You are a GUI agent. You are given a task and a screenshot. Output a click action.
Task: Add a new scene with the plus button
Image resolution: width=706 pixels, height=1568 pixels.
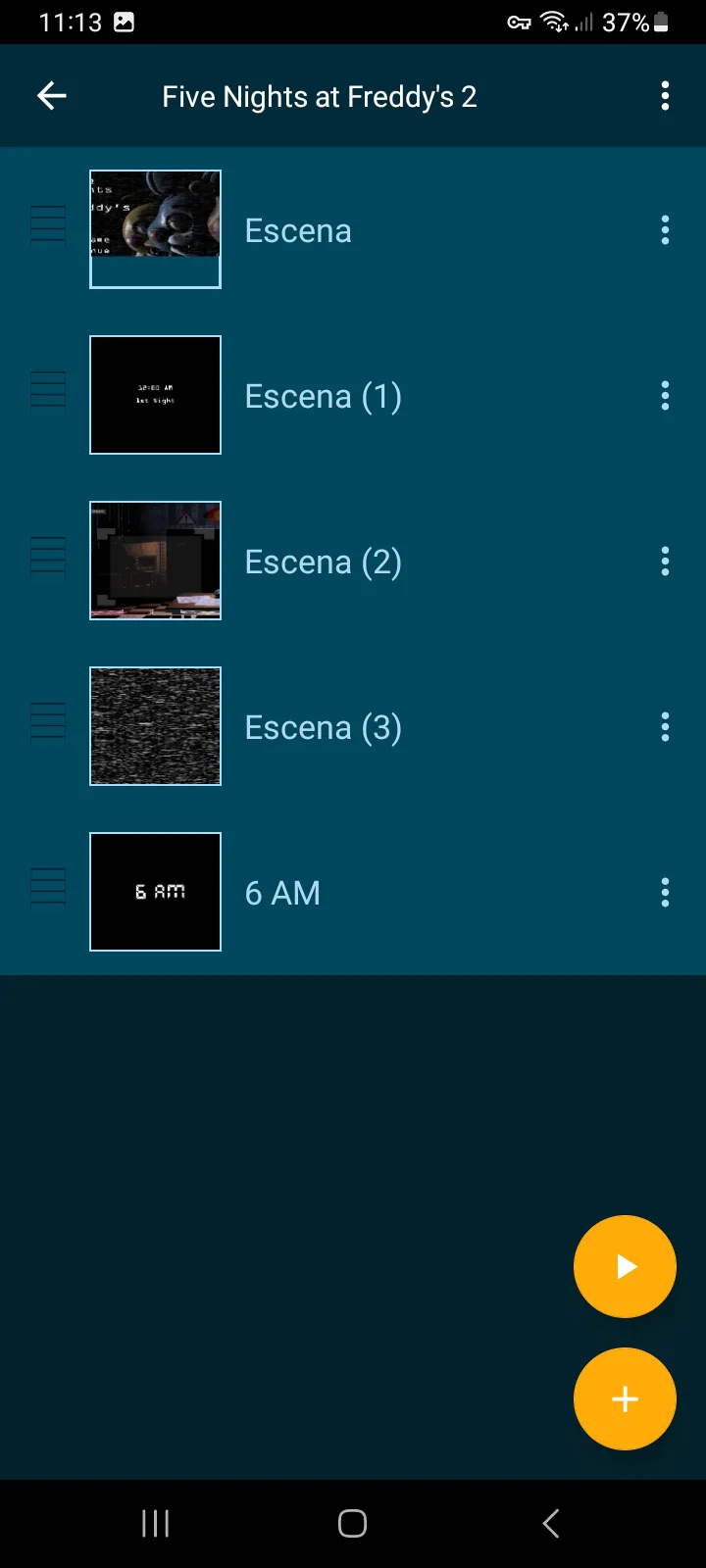tap(625, 1399)
